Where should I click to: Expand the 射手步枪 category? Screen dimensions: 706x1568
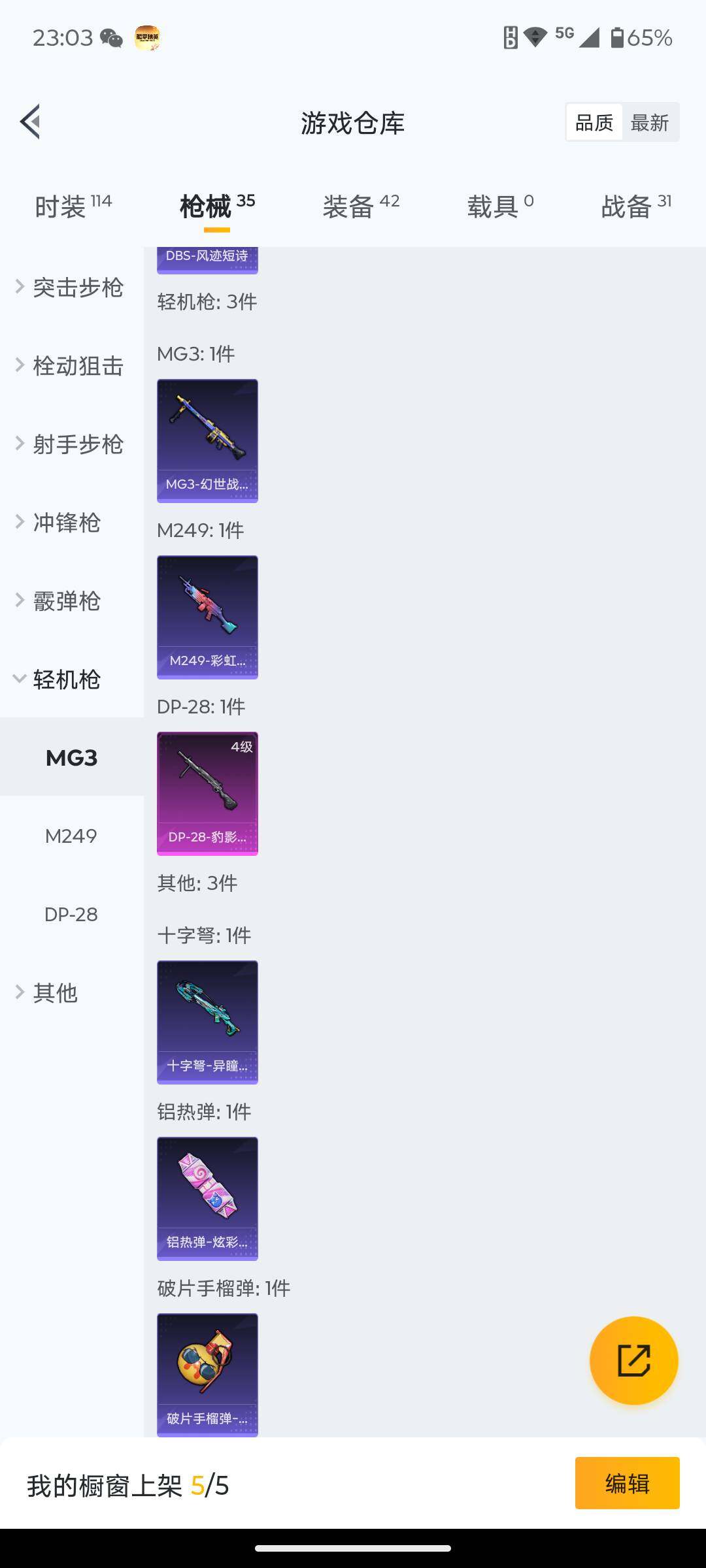pos(71,444)
